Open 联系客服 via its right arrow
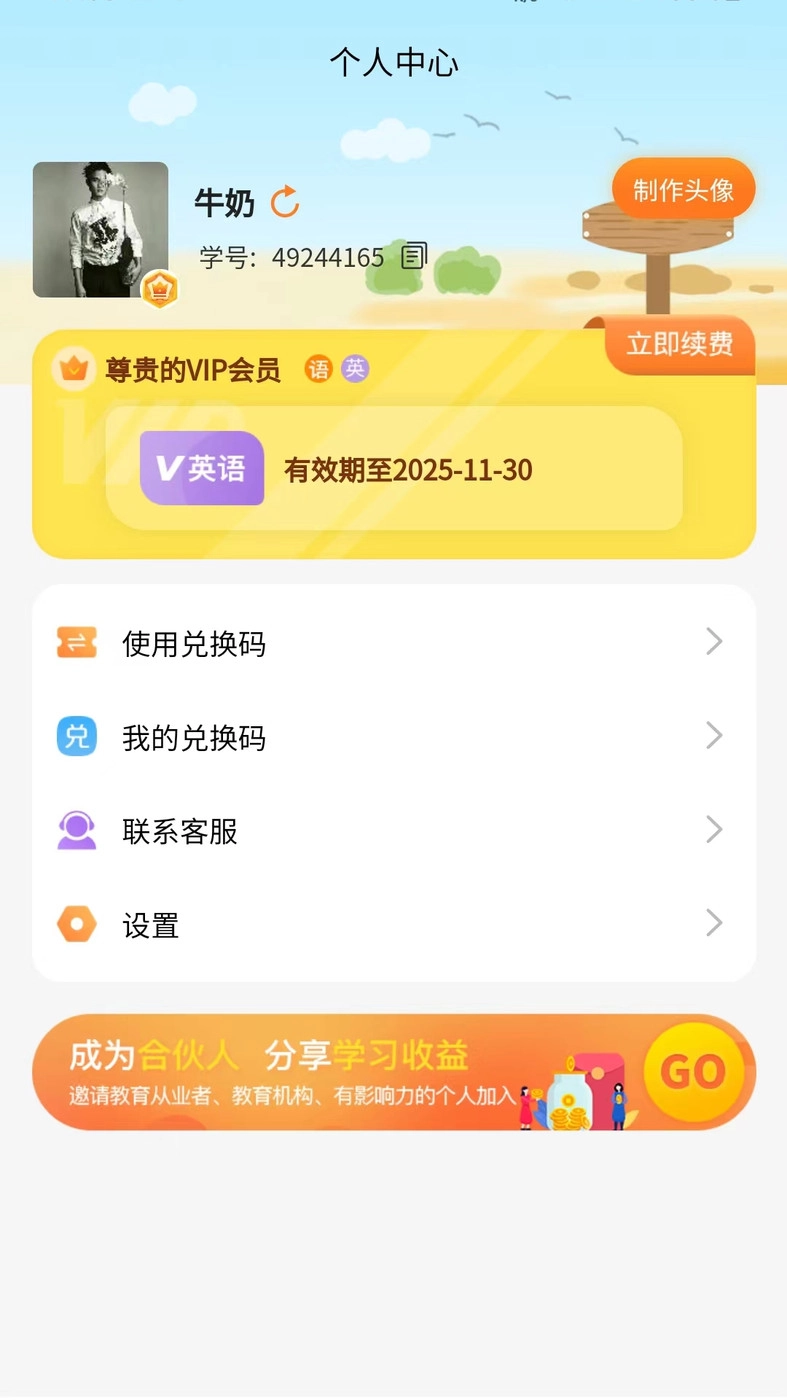Viewport: 787px width, 1400px height. click(x=714, y=829)
